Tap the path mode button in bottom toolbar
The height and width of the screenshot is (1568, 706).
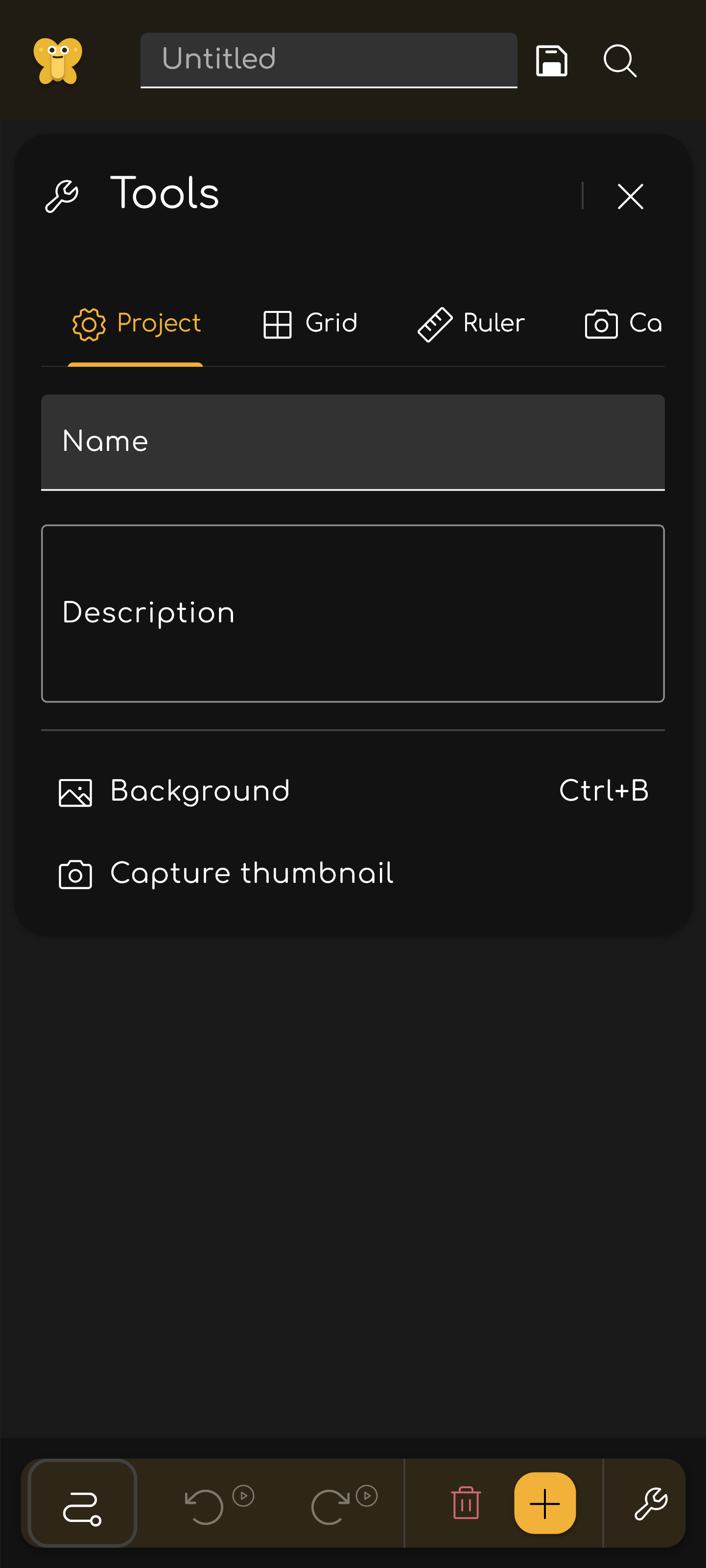point(82,1503)
